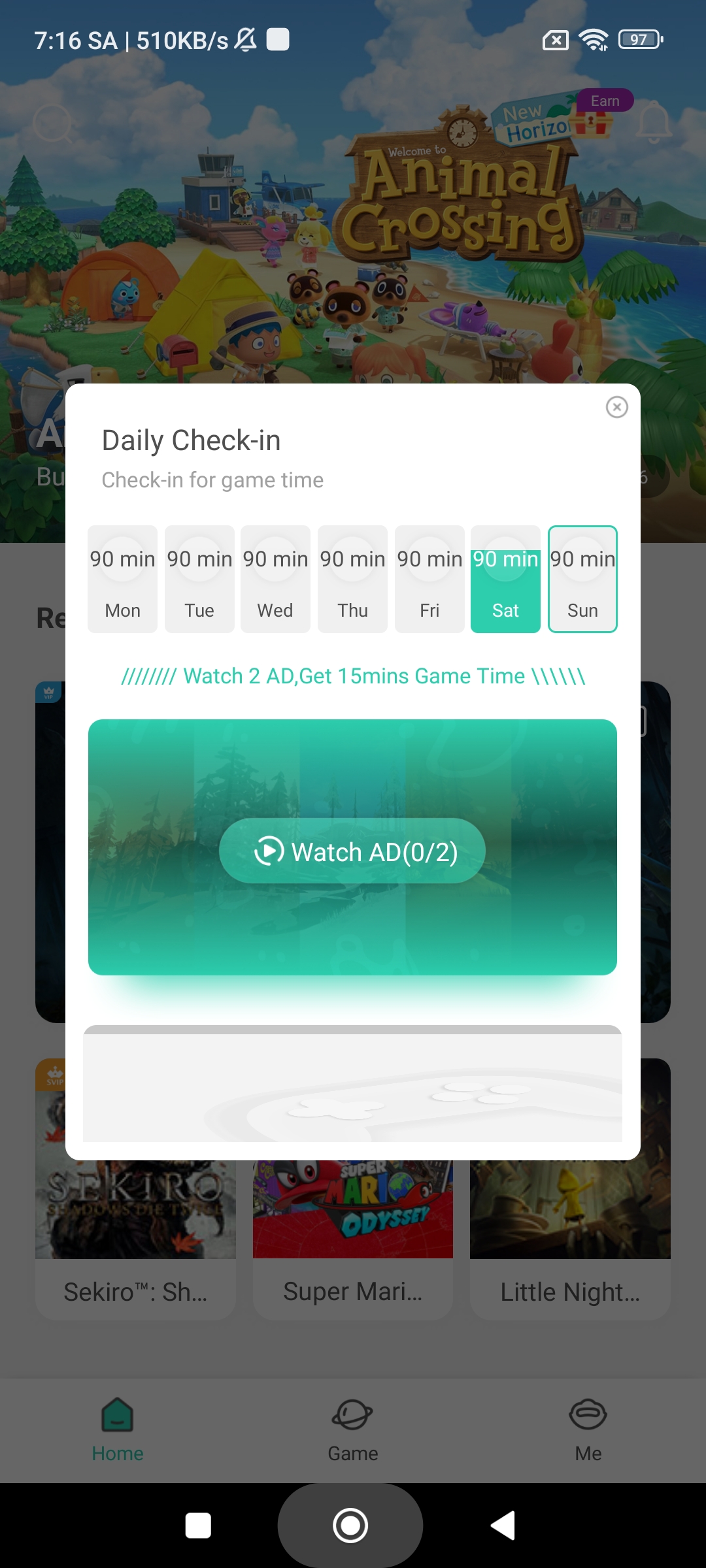Go to the system home screen
The image size is (706, 1568).
click(x=350, y=1526)
